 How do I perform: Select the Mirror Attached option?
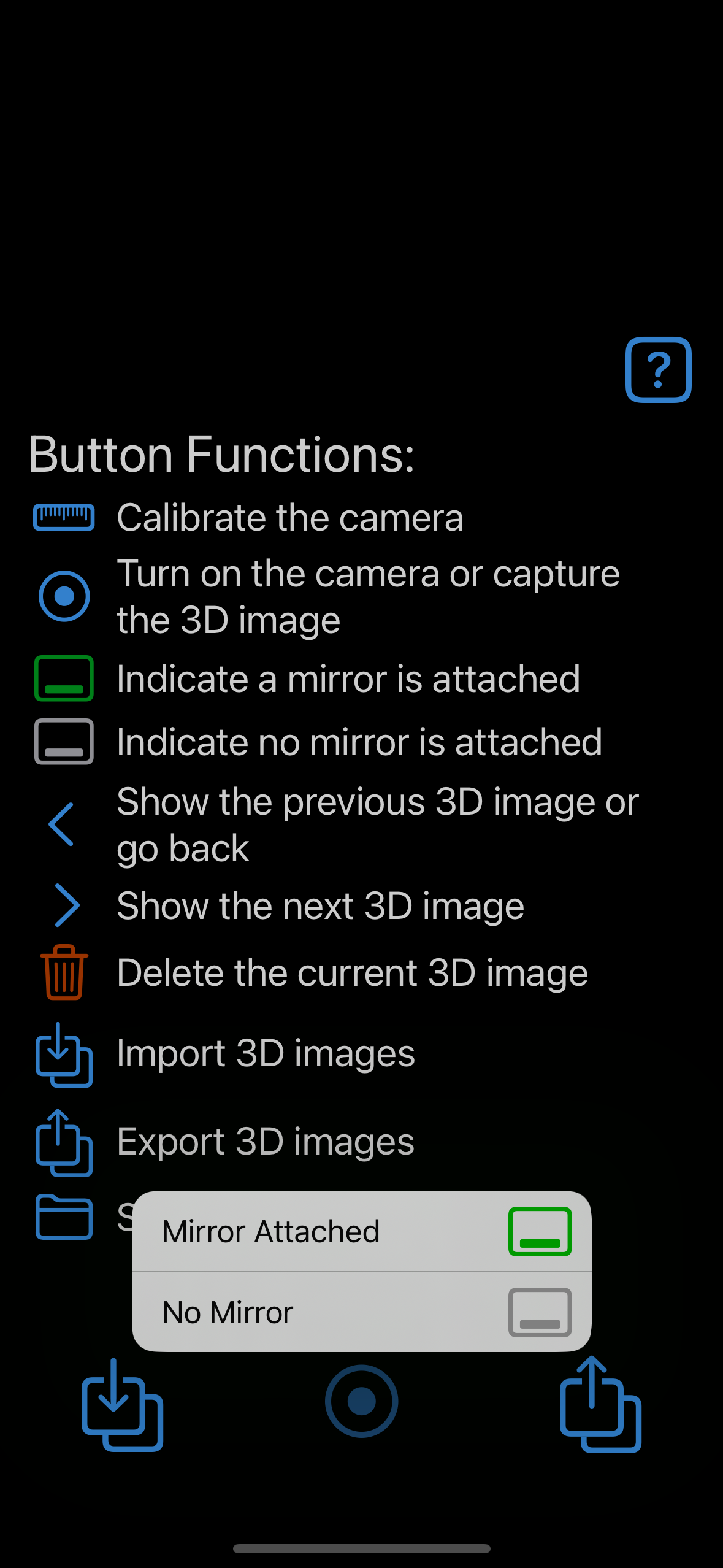(x=362, y=1231)
